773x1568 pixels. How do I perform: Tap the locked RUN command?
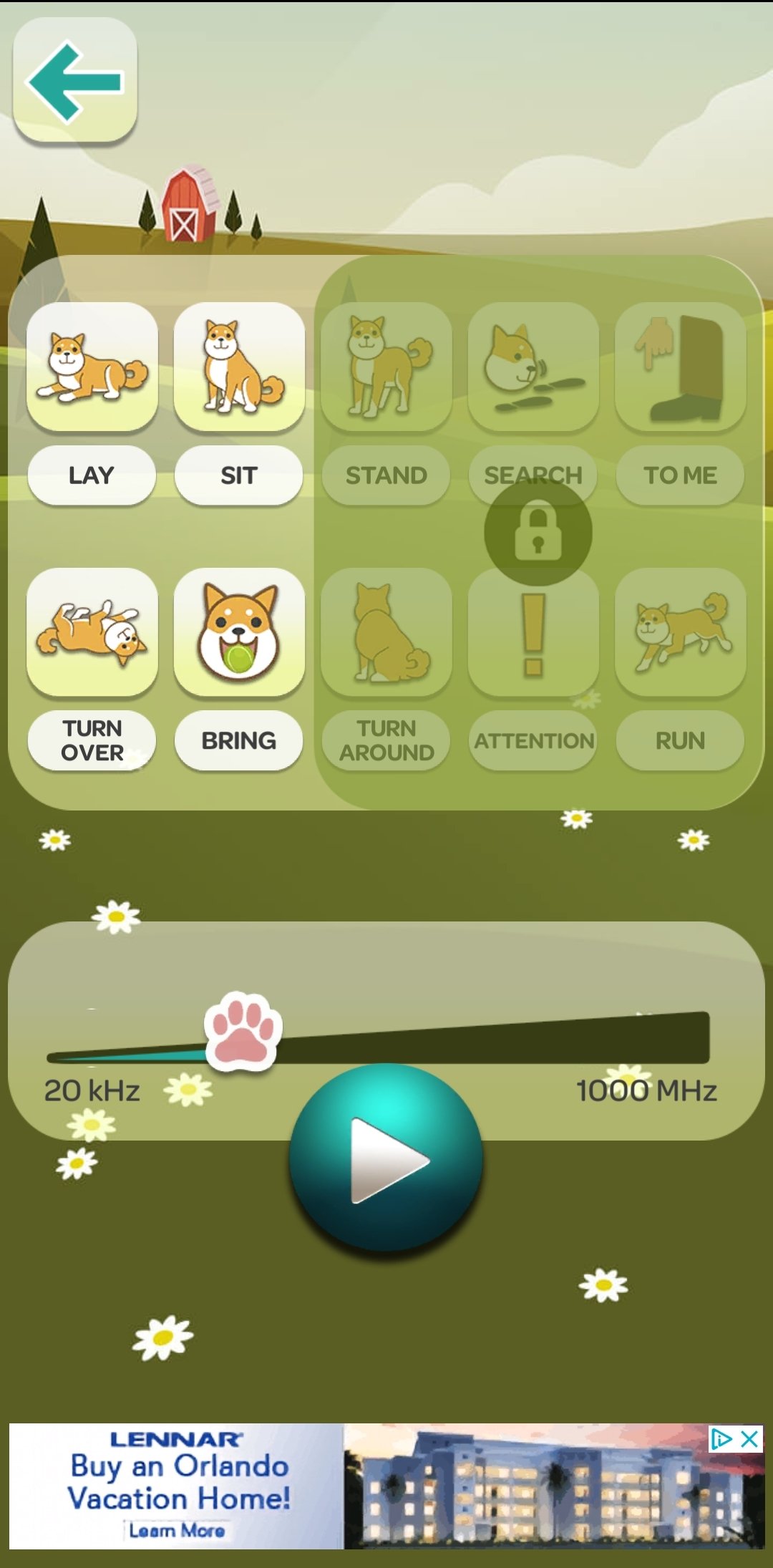pos(680,740)
